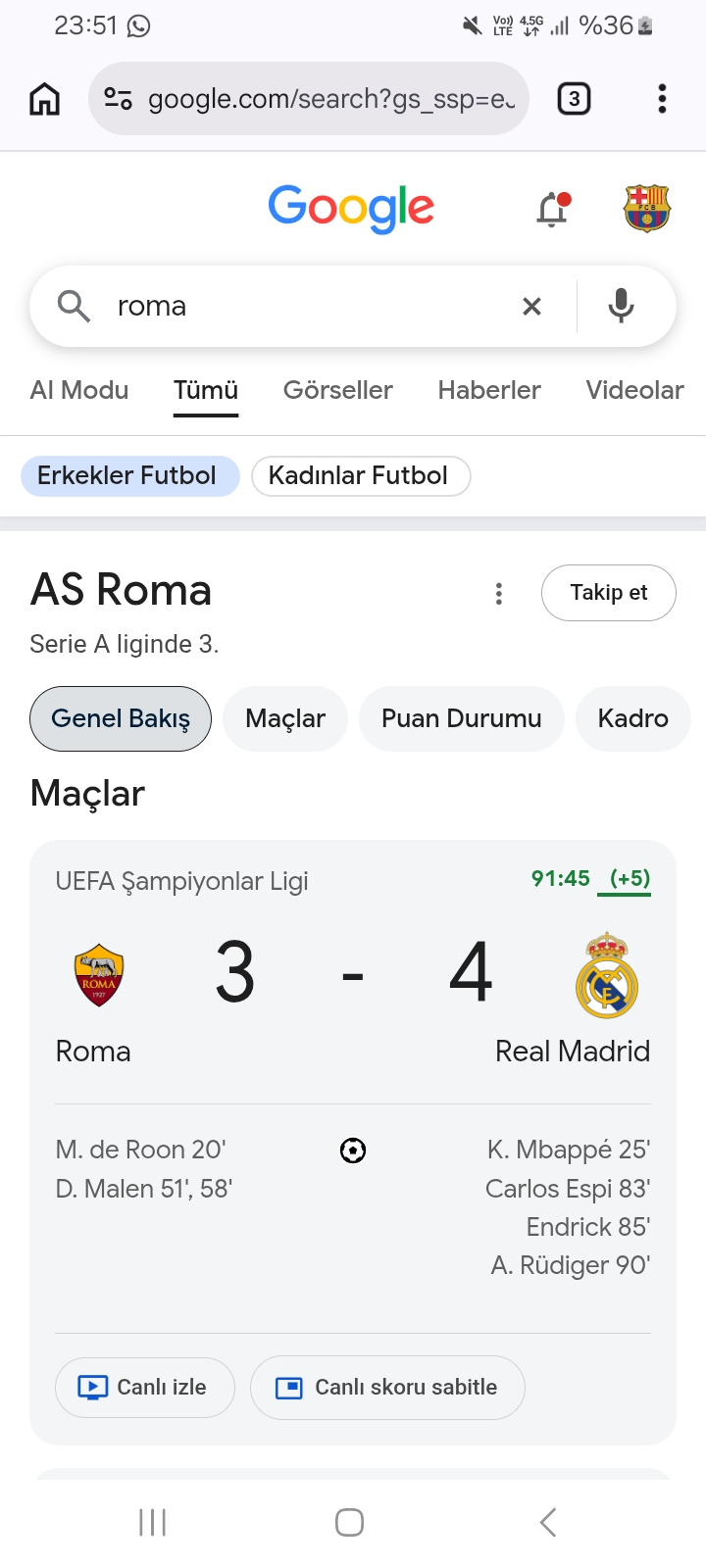Switch to the Haberler tab

point(489,390)
